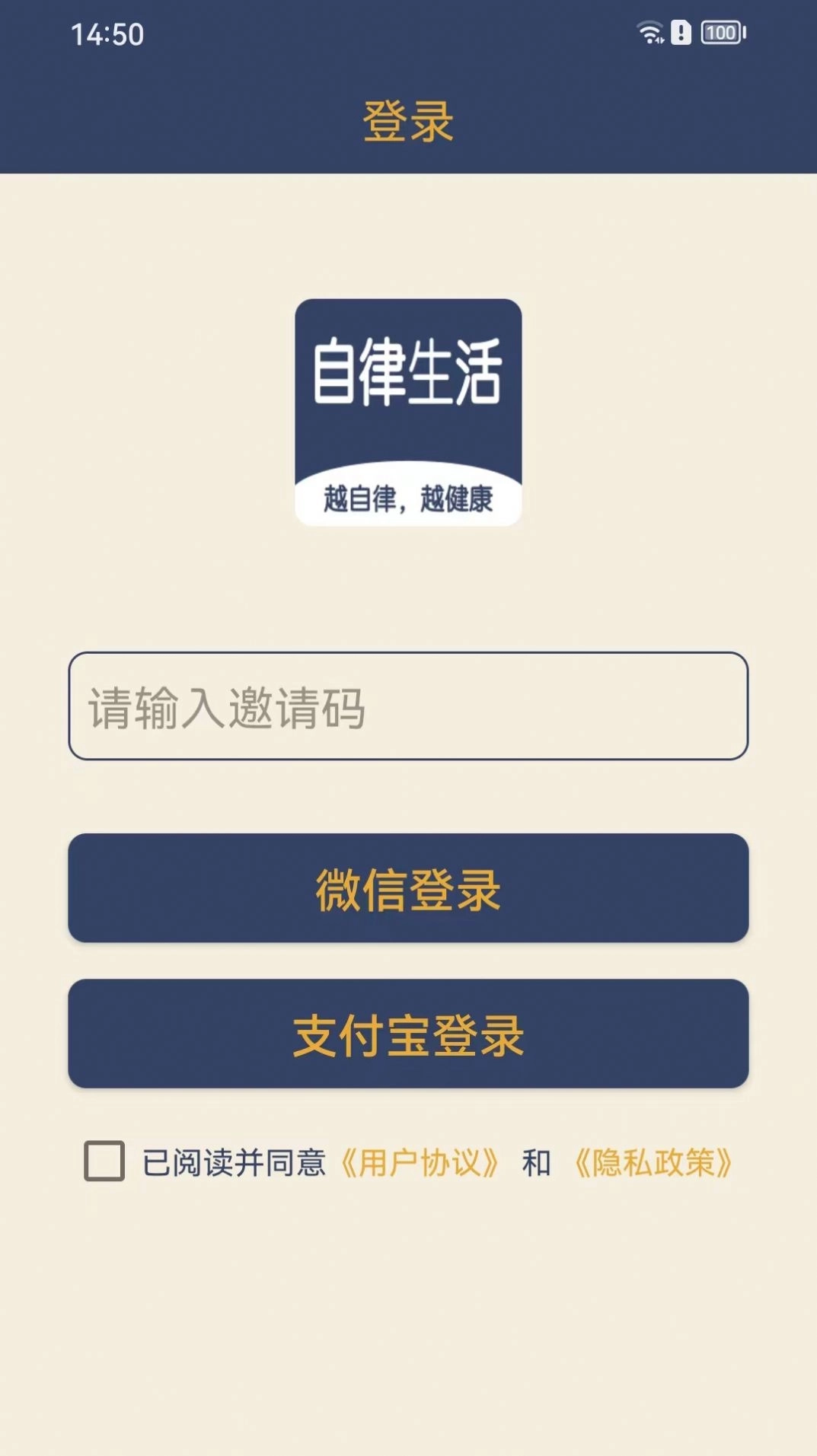Check the agreement checkbox (已阅读并同意)
Screen dimensions: 817x1456
104,1161
